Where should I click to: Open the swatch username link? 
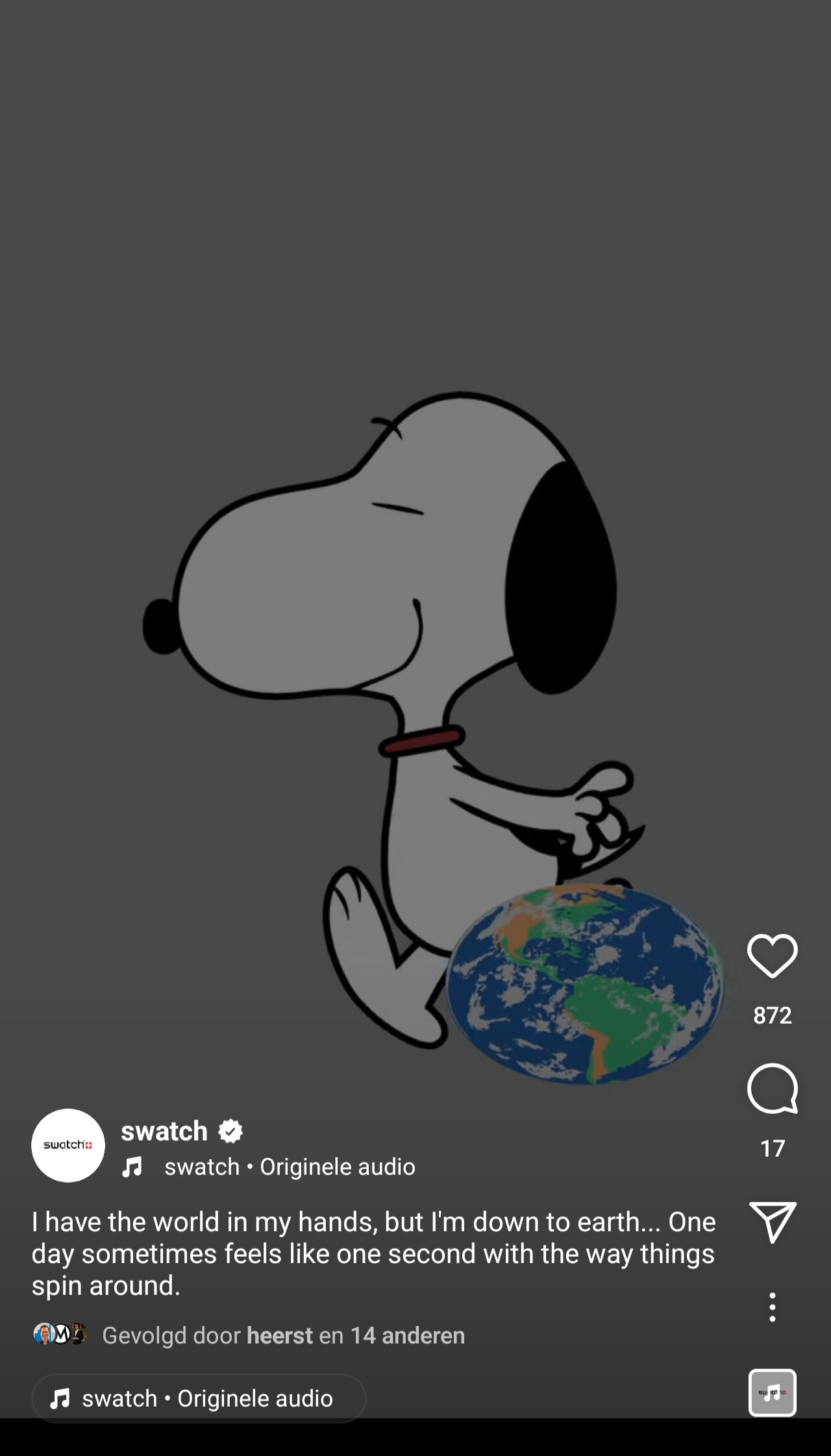point(164,1131)
